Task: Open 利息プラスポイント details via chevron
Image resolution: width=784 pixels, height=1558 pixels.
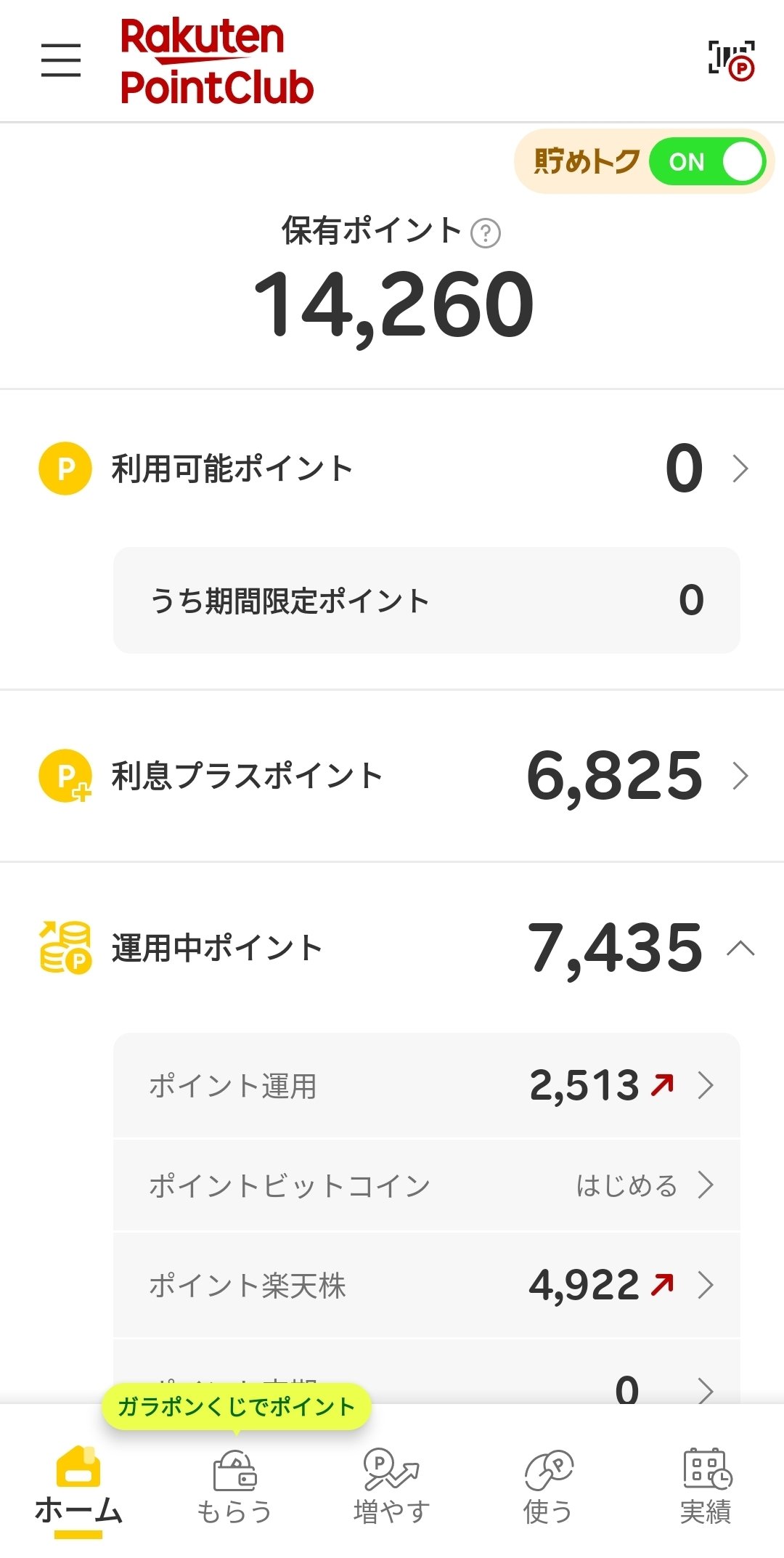Action: pyautogui.click(x=742, y=776)
